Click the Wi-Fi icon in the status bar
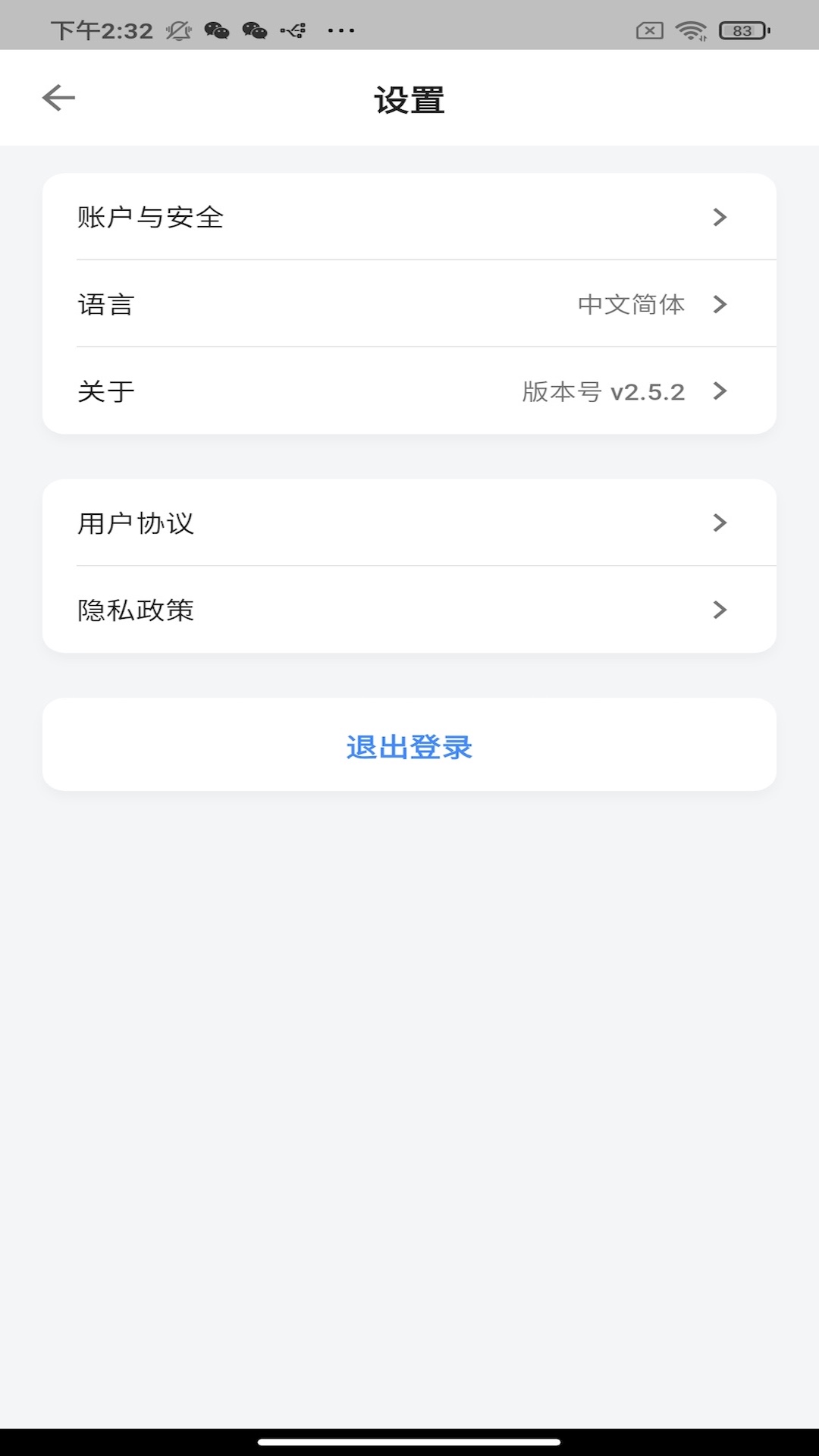The image size is (819, 1456). [x=692, y=29]
